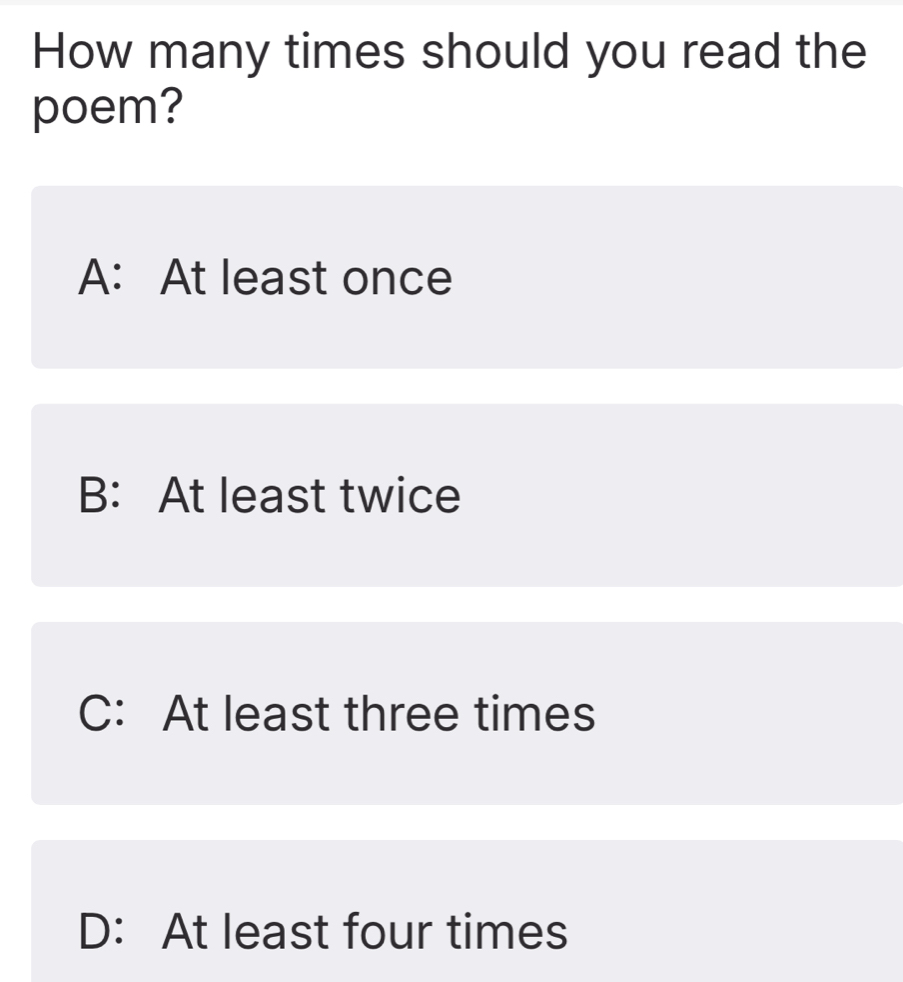Click the third answer choice

click(450, 712)
